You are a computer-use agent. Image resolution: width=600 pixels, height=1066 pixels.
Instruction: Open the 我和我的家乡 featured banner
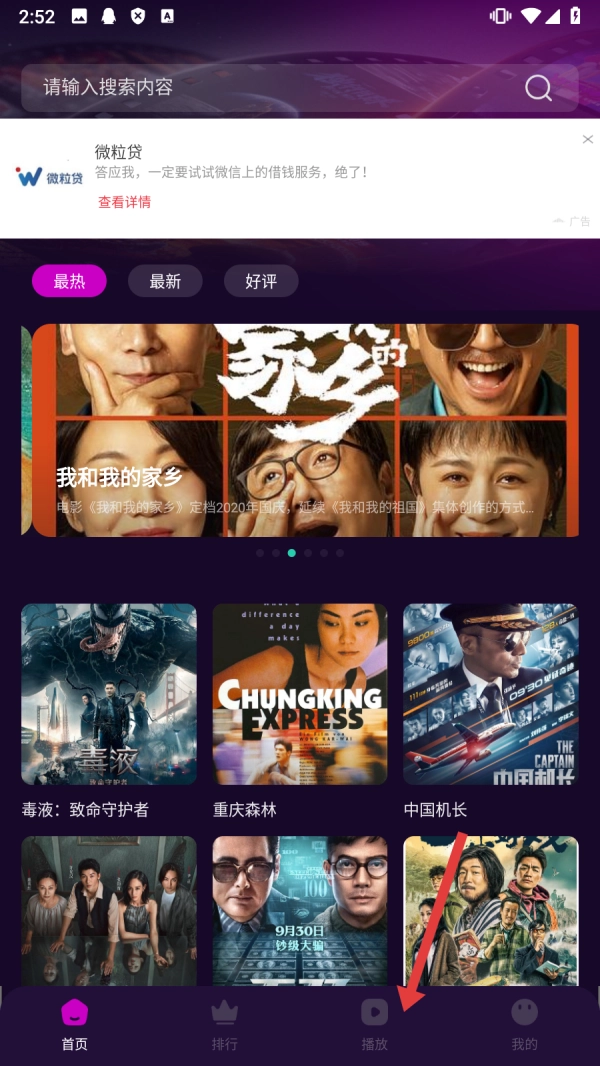pos(305,430)
